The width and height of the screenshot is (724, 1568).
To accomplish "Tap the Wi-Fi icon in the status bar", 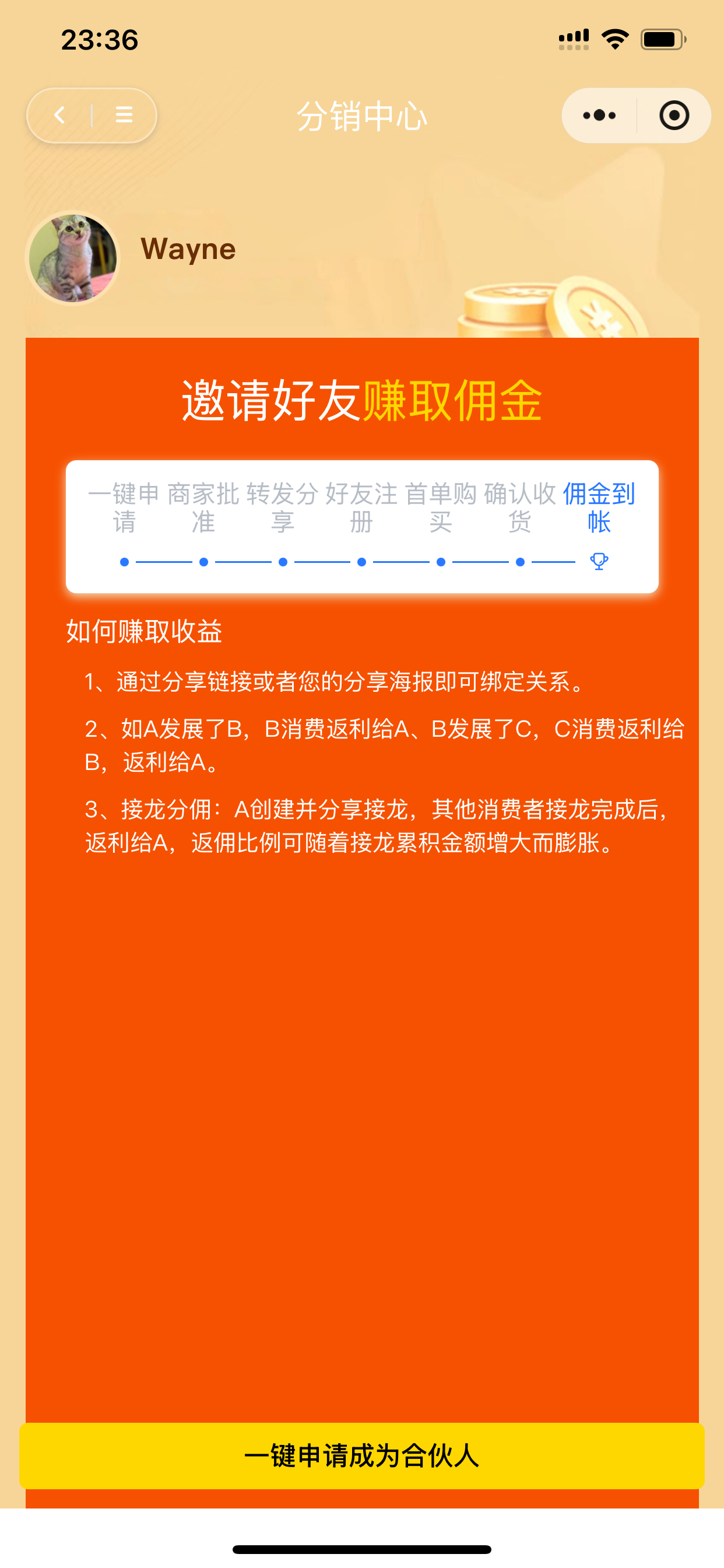I will (616, 38).
